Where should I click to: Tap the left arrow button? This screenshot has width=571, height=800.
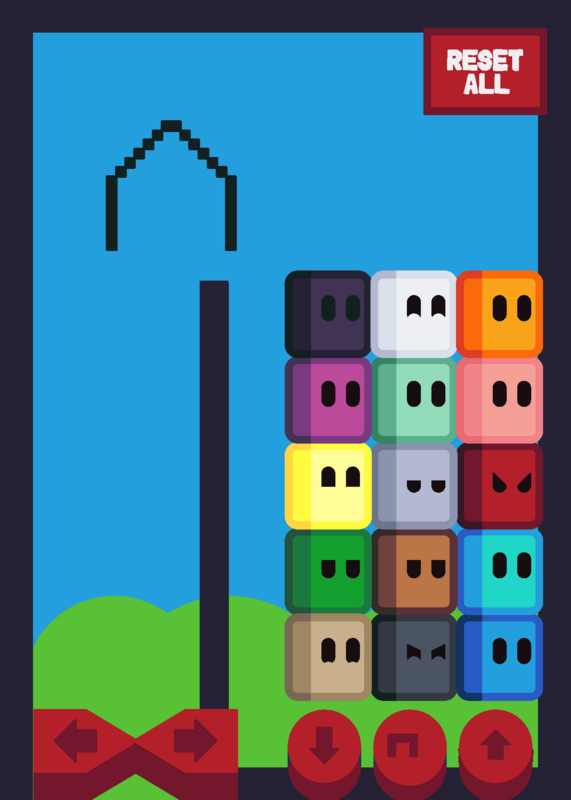(84, 741)
